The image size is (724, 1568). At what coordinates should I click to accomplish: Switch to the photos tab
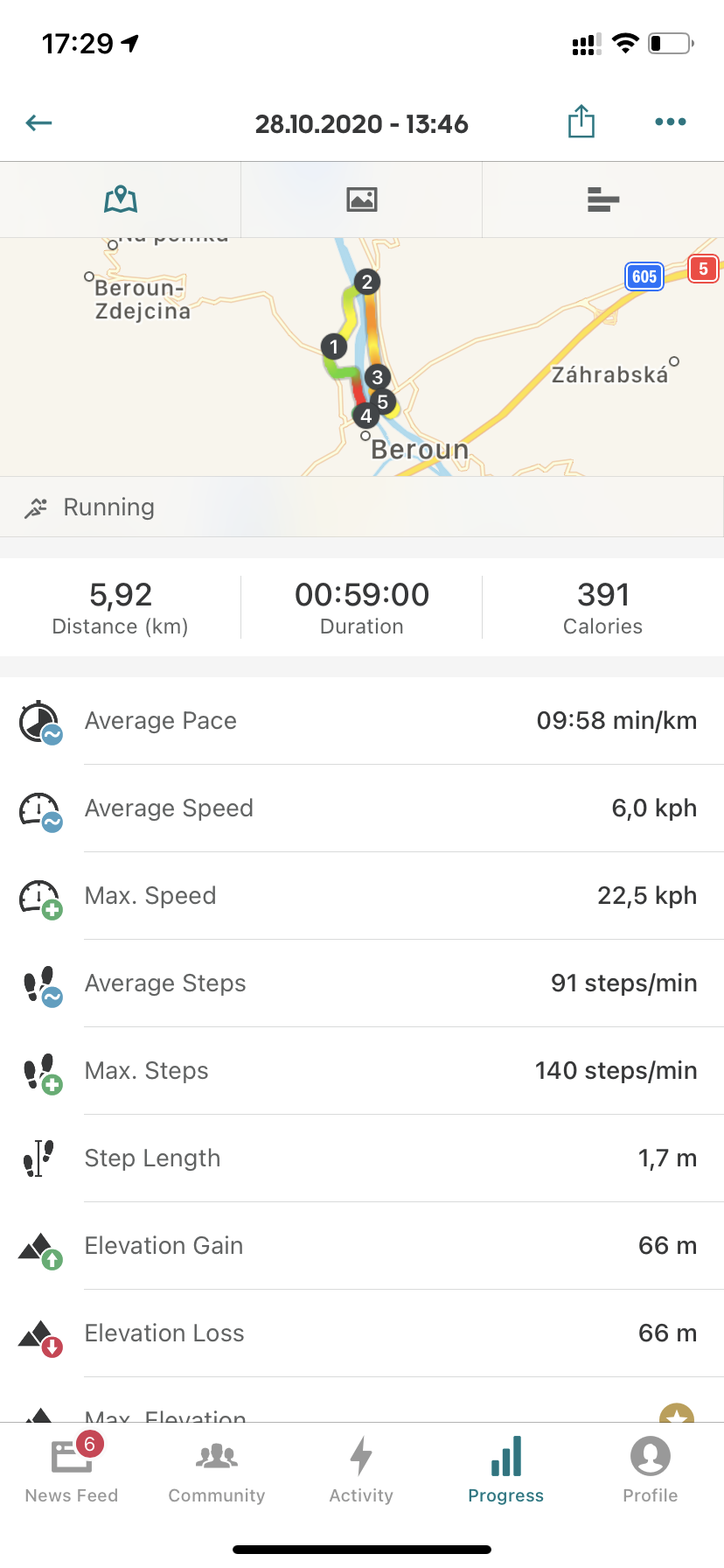362,199
